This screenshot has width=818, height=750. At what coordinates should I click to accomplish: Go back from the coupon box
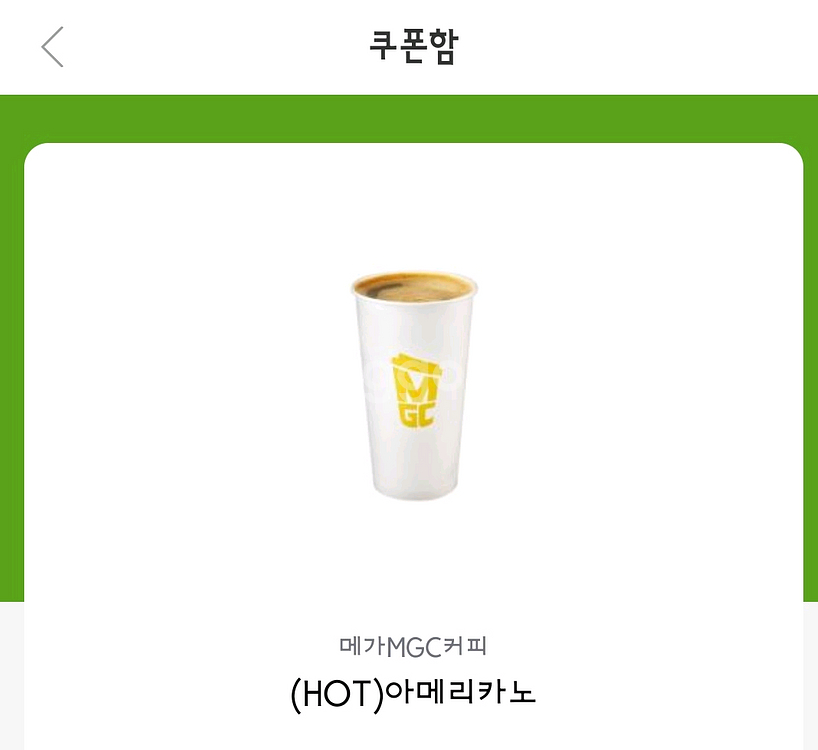[x=52, y=47]
